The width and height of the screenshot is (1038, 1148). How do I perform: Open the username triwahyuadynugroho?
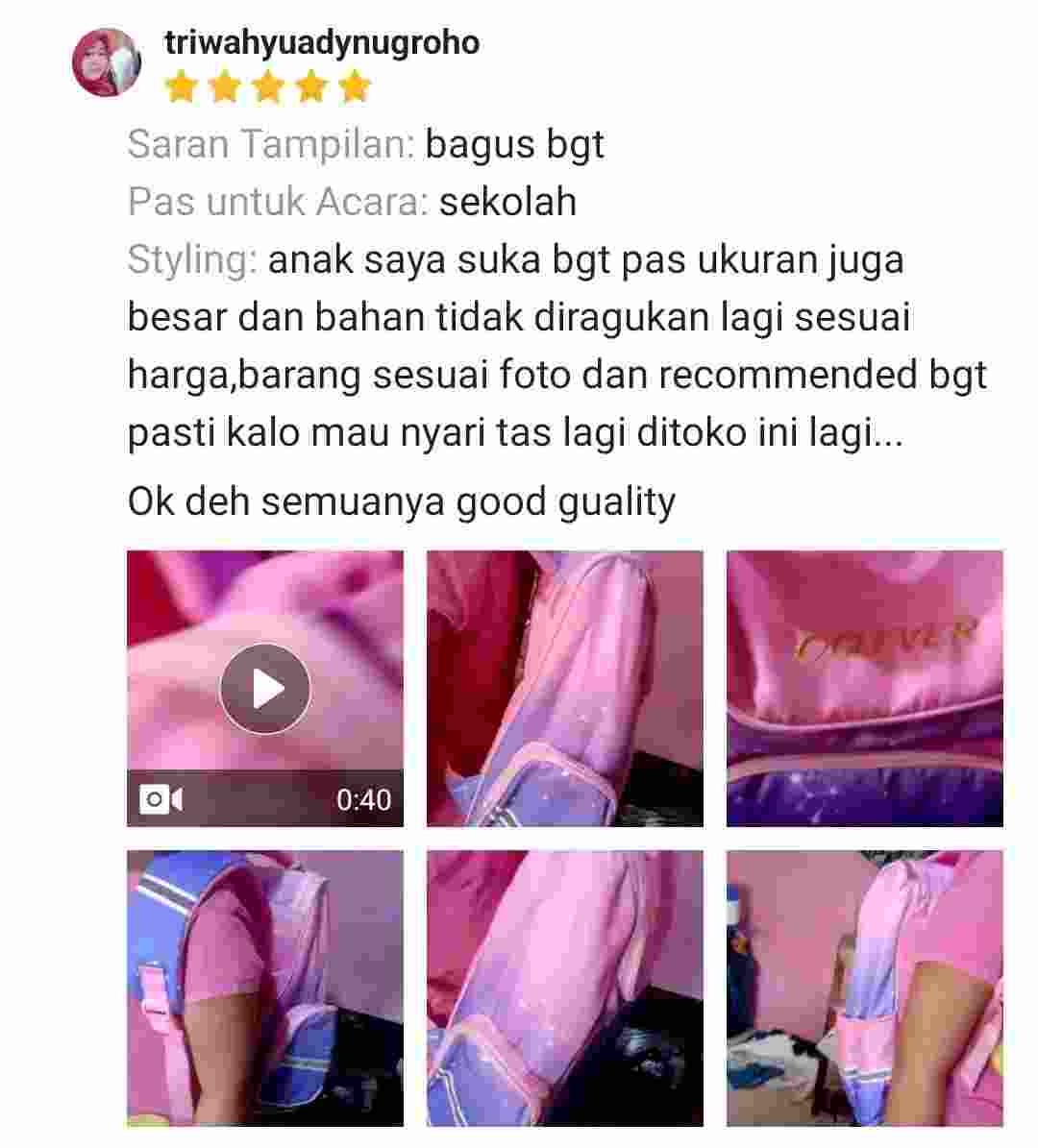click(x=322, y=43)
